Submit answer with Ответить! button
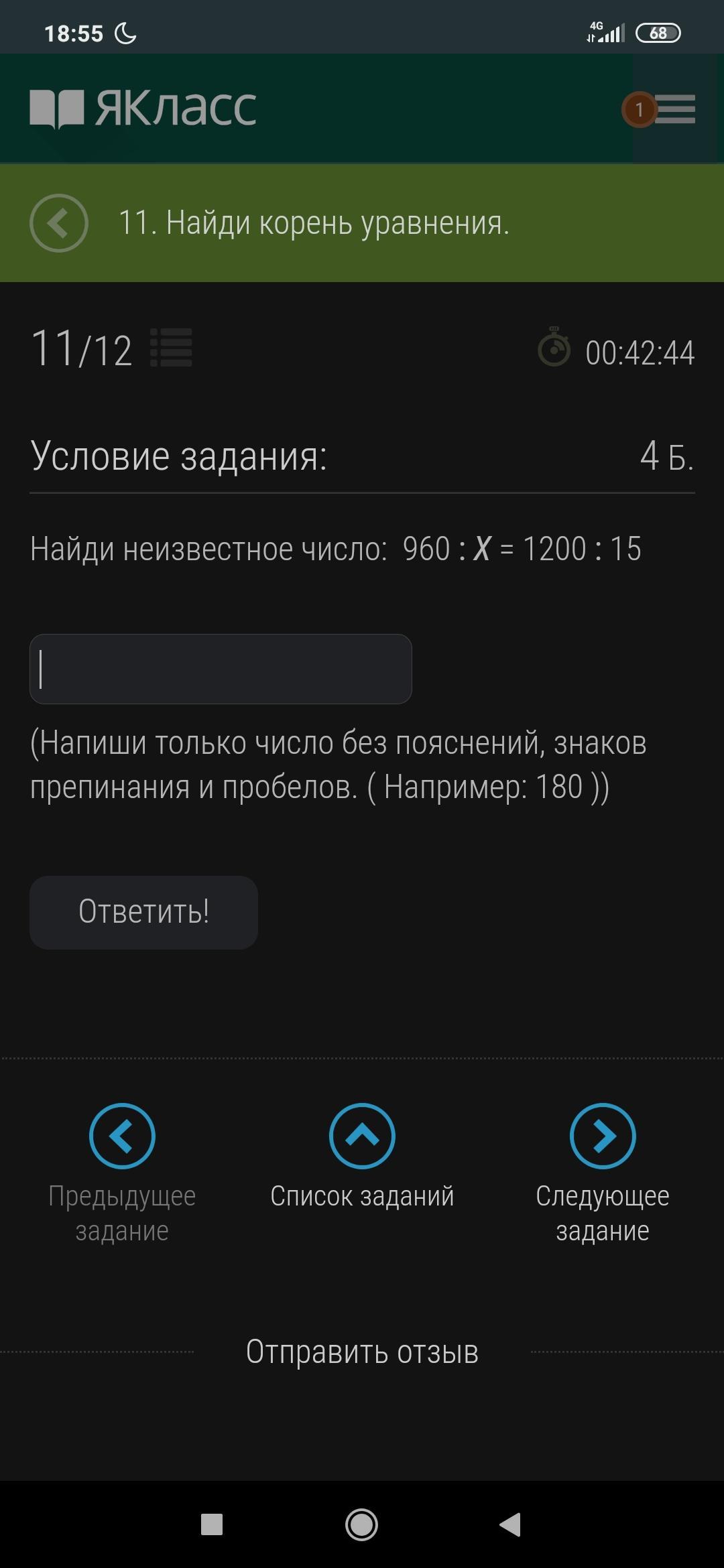This screenshot has width=724, height=1568. (x=143, y=912)
